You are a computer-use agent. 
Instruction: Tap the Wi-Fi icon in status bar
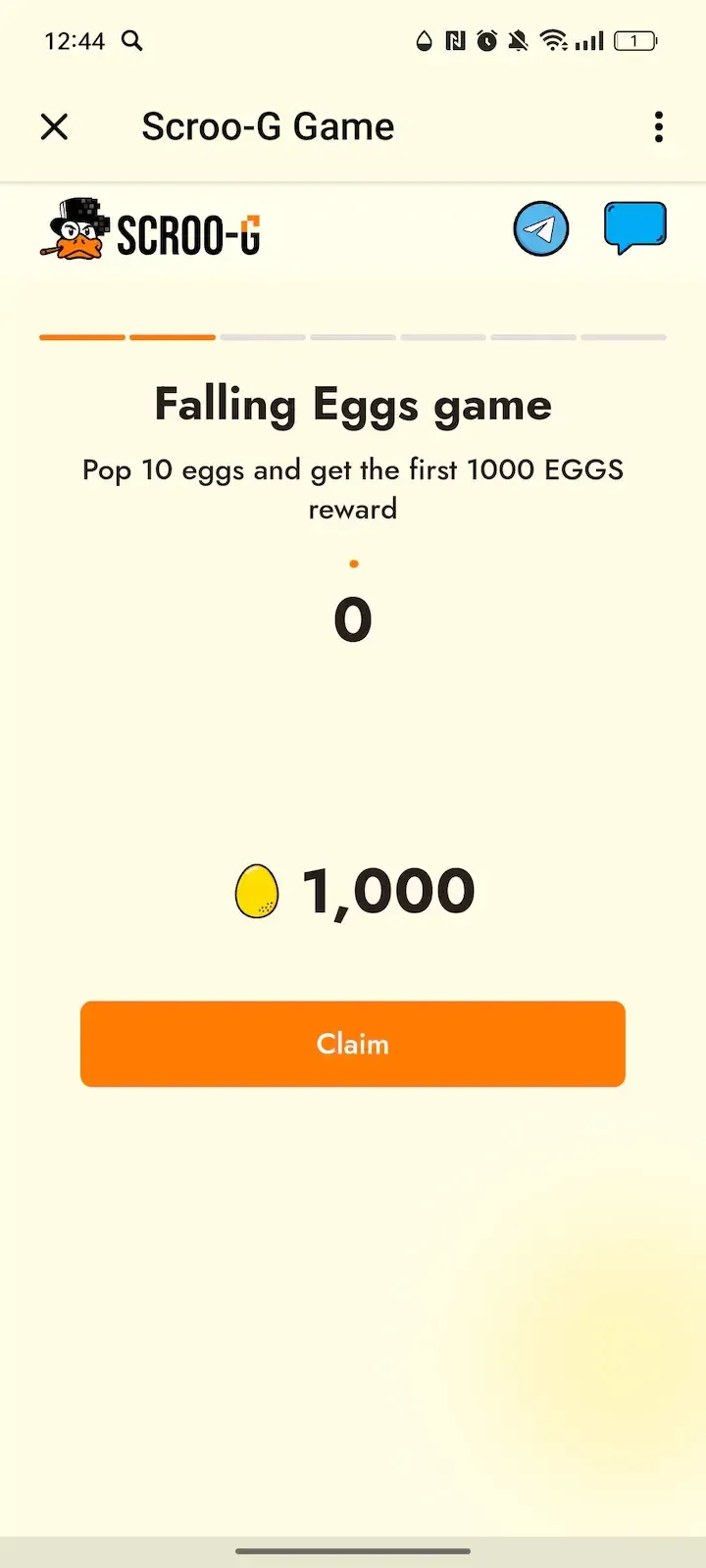coord(554,41)
